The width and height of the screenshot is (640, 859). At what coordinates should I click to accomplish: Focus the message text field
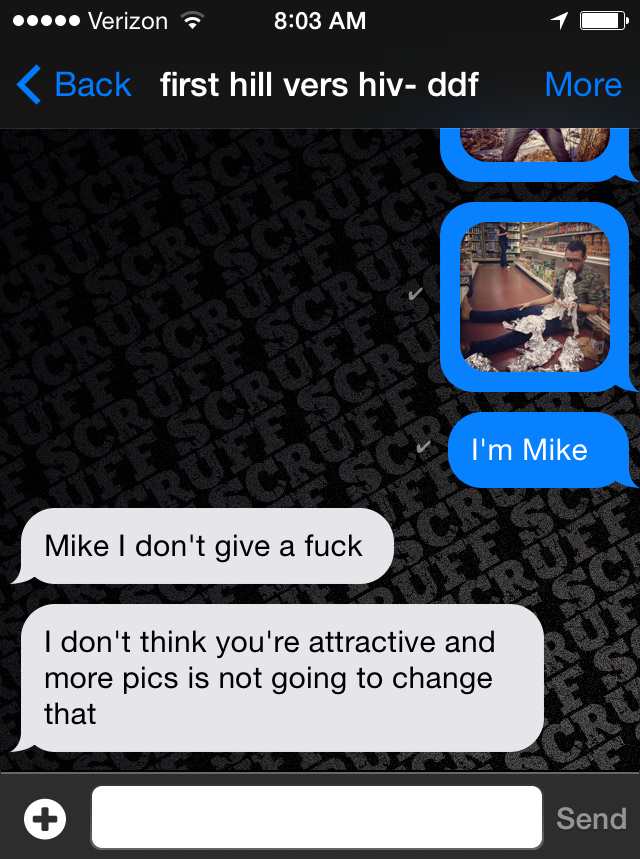[316, 818]
